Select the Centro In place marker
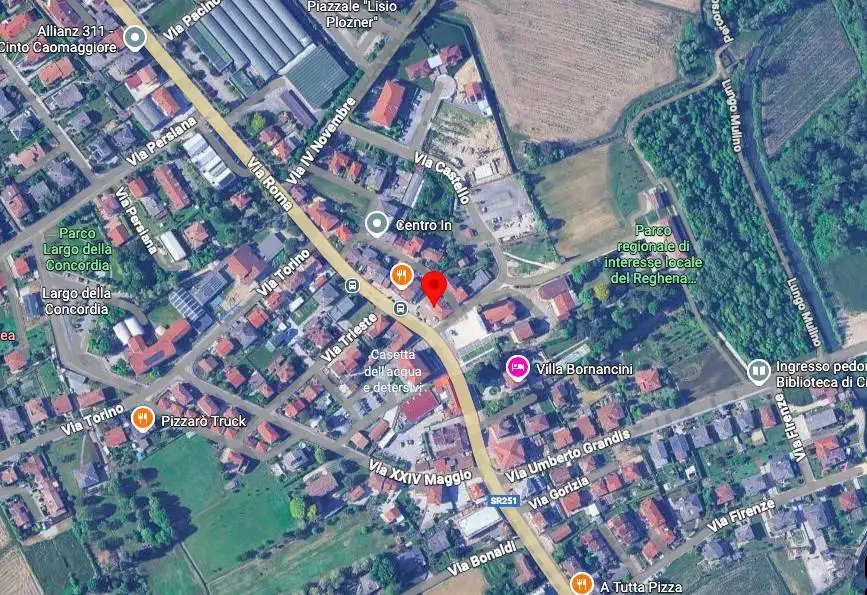Image resolution: width=867 pixels, height=595 pixels. point(377,224)
